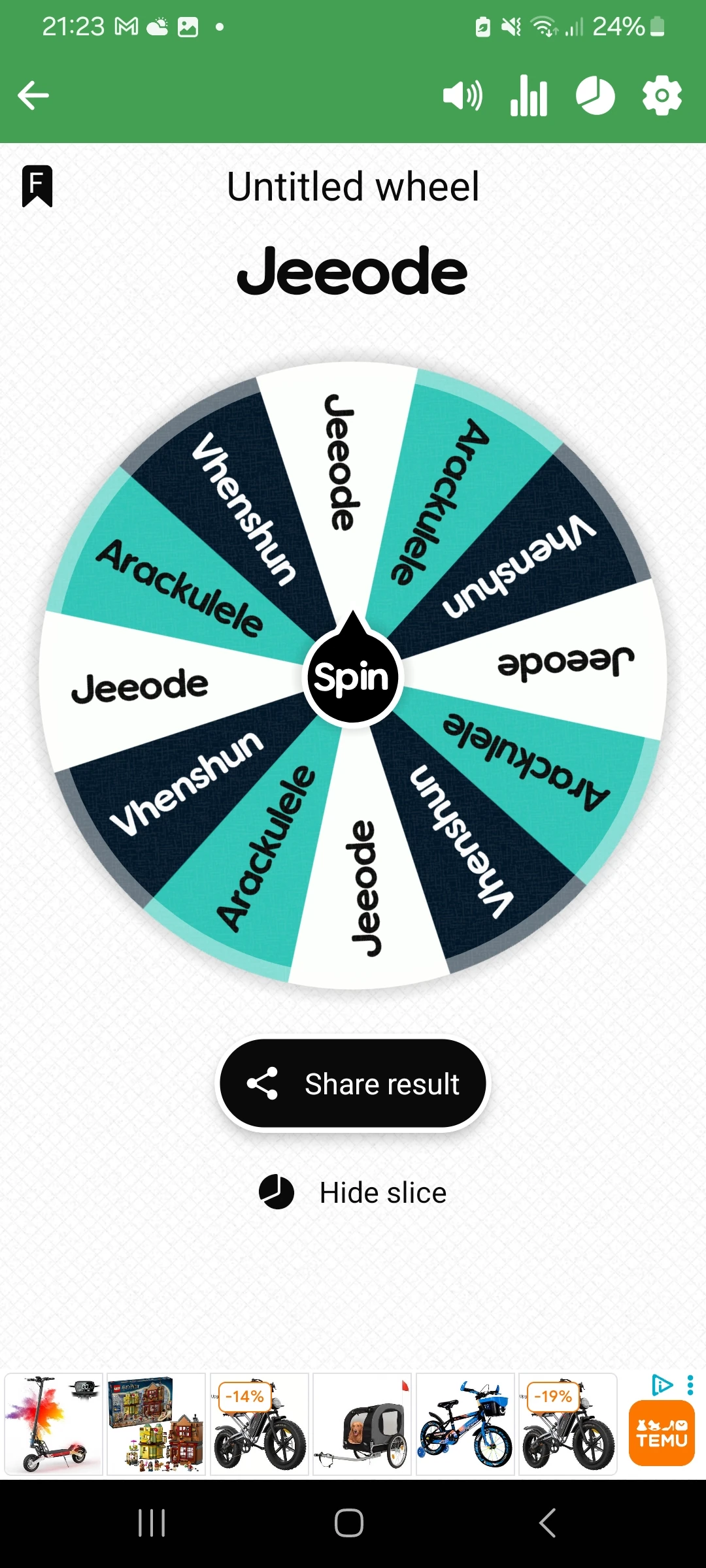Open the electric scooter ad
This screenshot has height=1568, width=706.
(54, 1424)
